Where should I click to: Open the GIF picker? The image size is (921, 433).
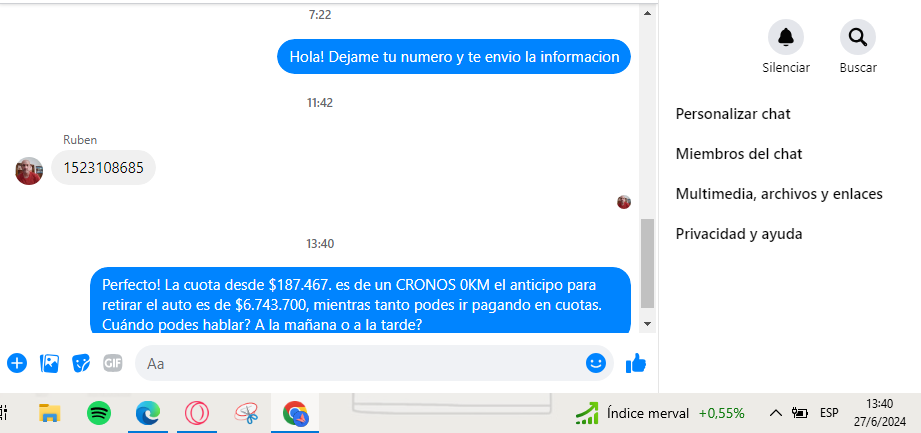113,363
